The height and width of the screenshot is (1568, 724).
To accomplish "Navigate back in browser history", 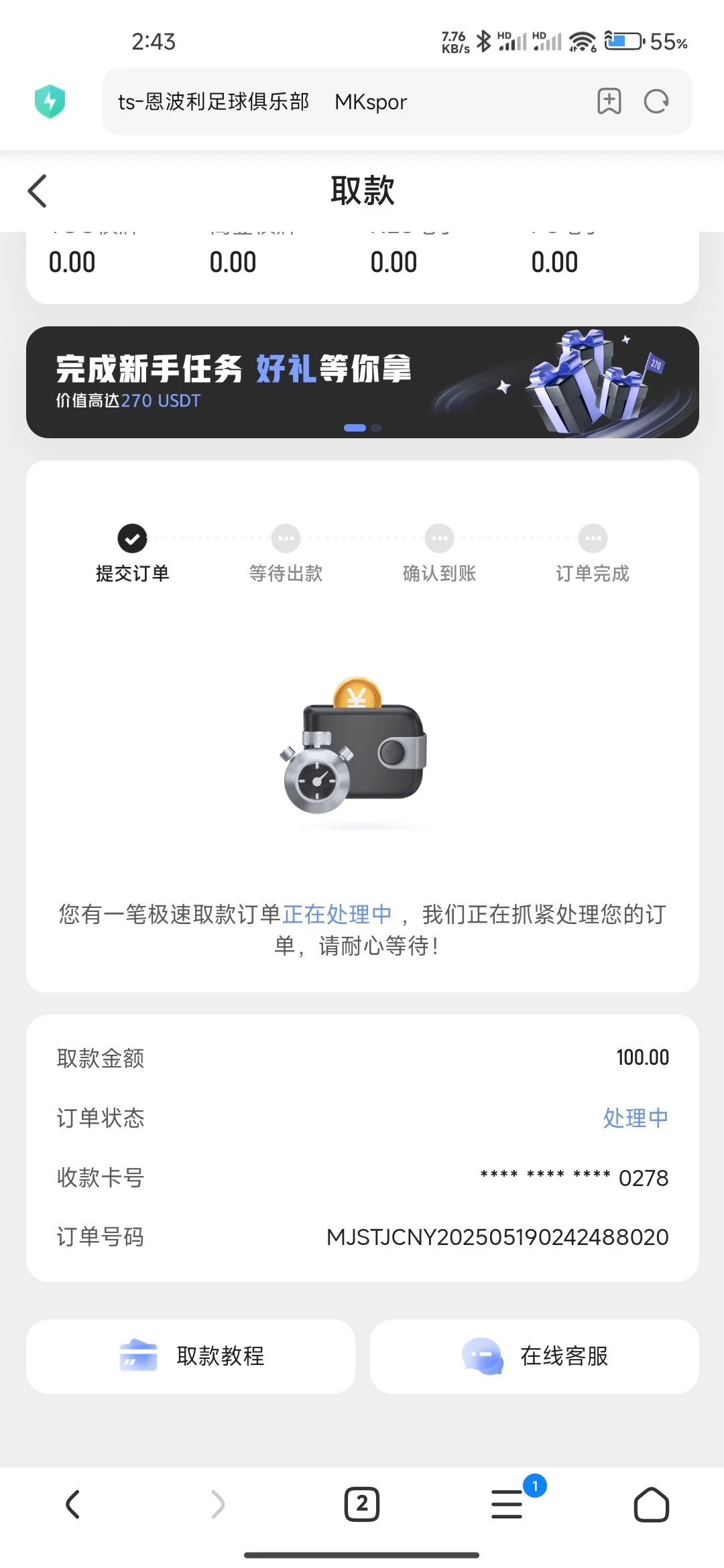I will [72, 1504].
